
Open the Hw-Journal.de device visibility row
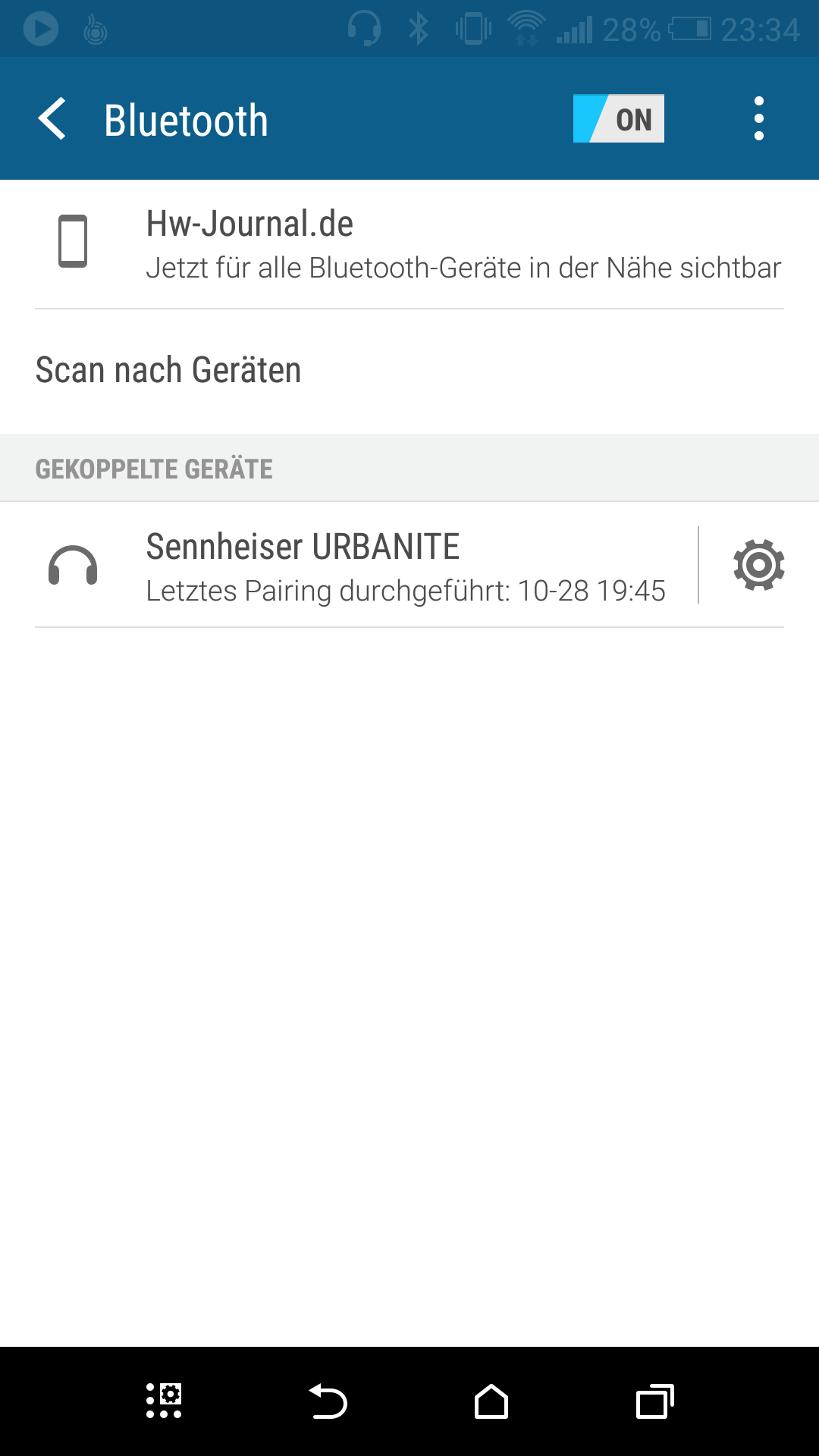click(409, 244)
